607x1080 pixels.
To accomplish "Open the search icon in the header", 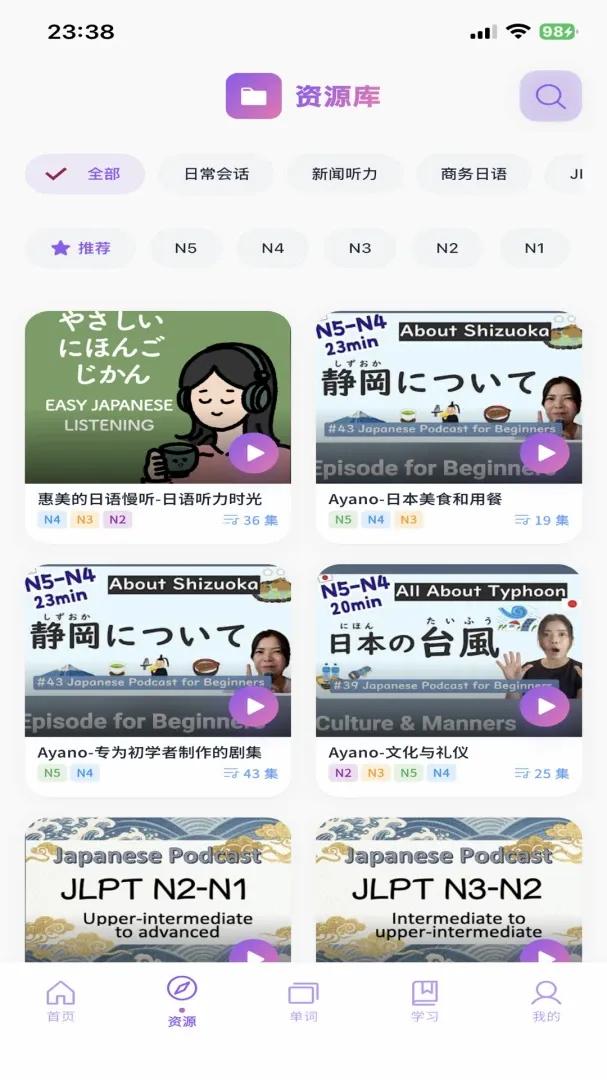I will point(551,96).
